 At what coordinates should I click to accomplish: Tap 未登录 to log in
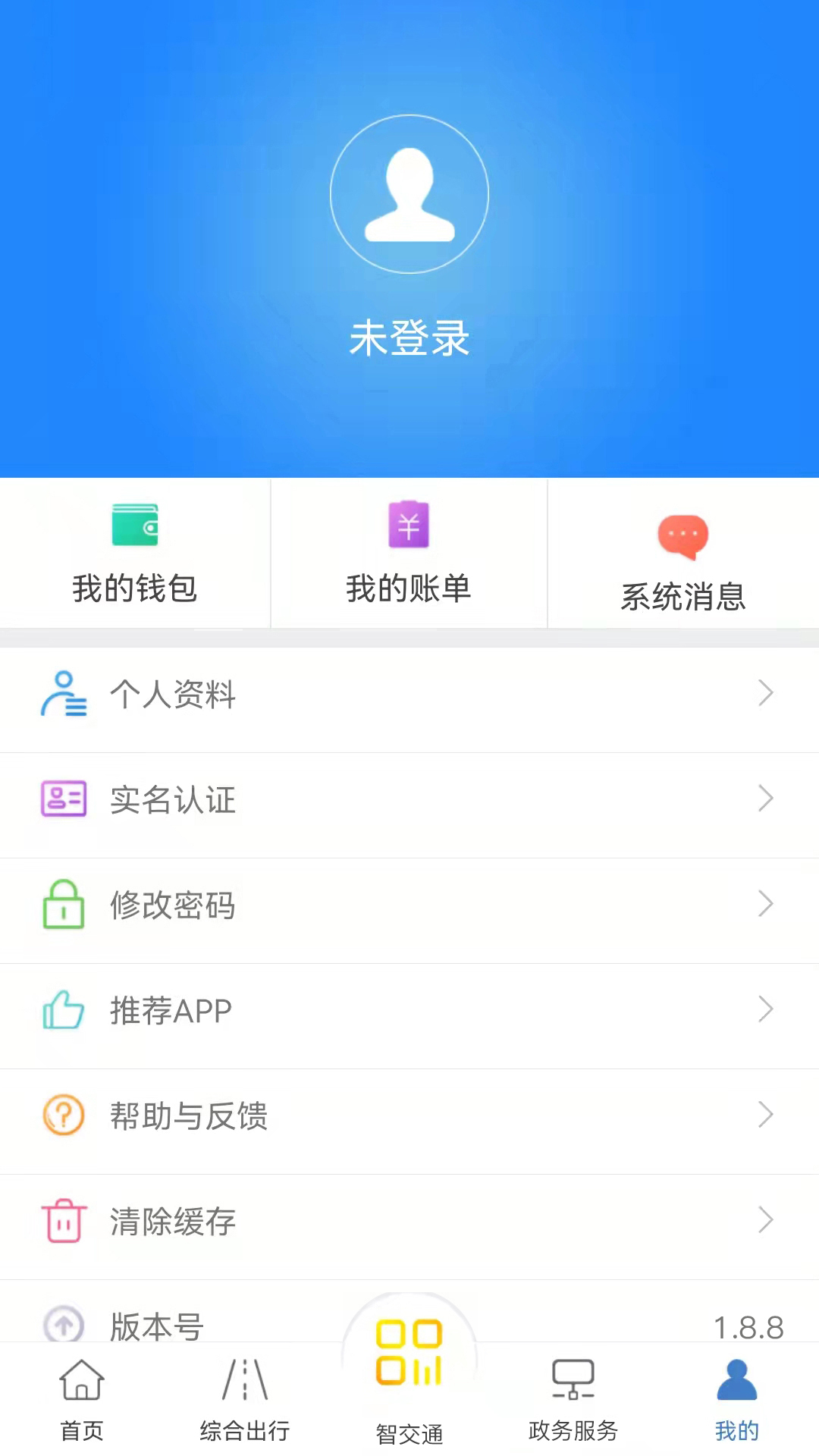click(409, 340)
